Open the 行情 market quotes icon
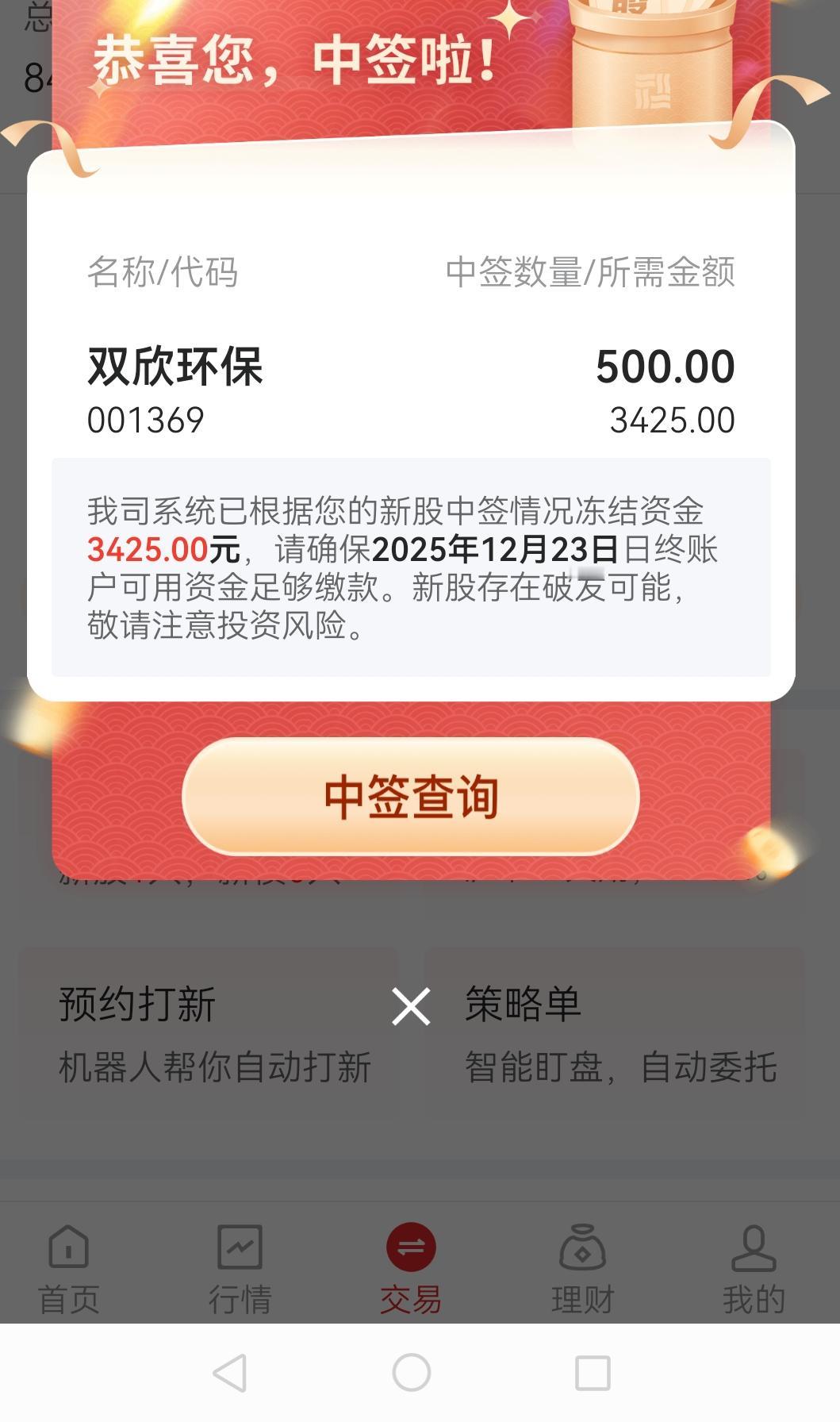Viewport: 840px width, 1422px height. tap(237, 1247)
